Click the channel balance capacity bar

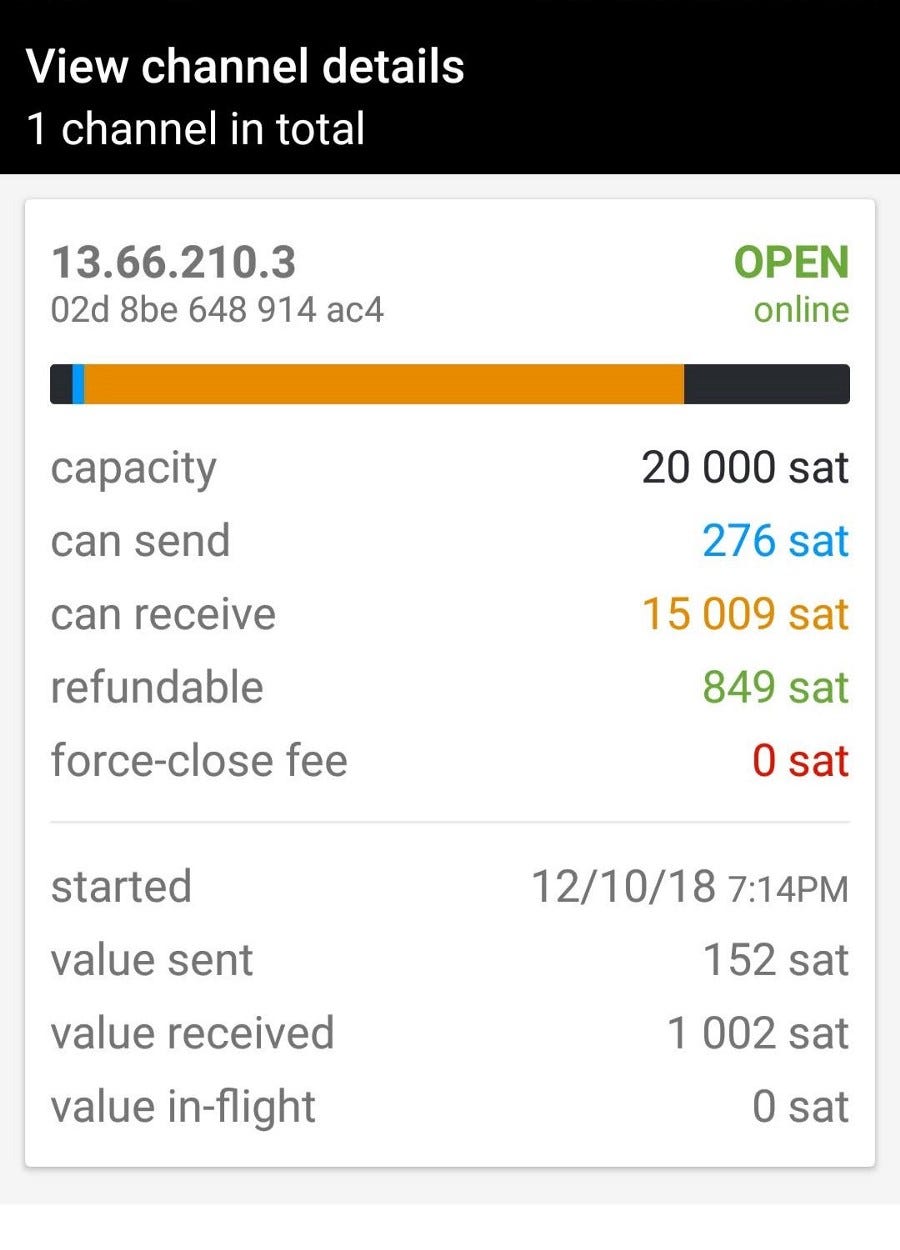(450, 383)
